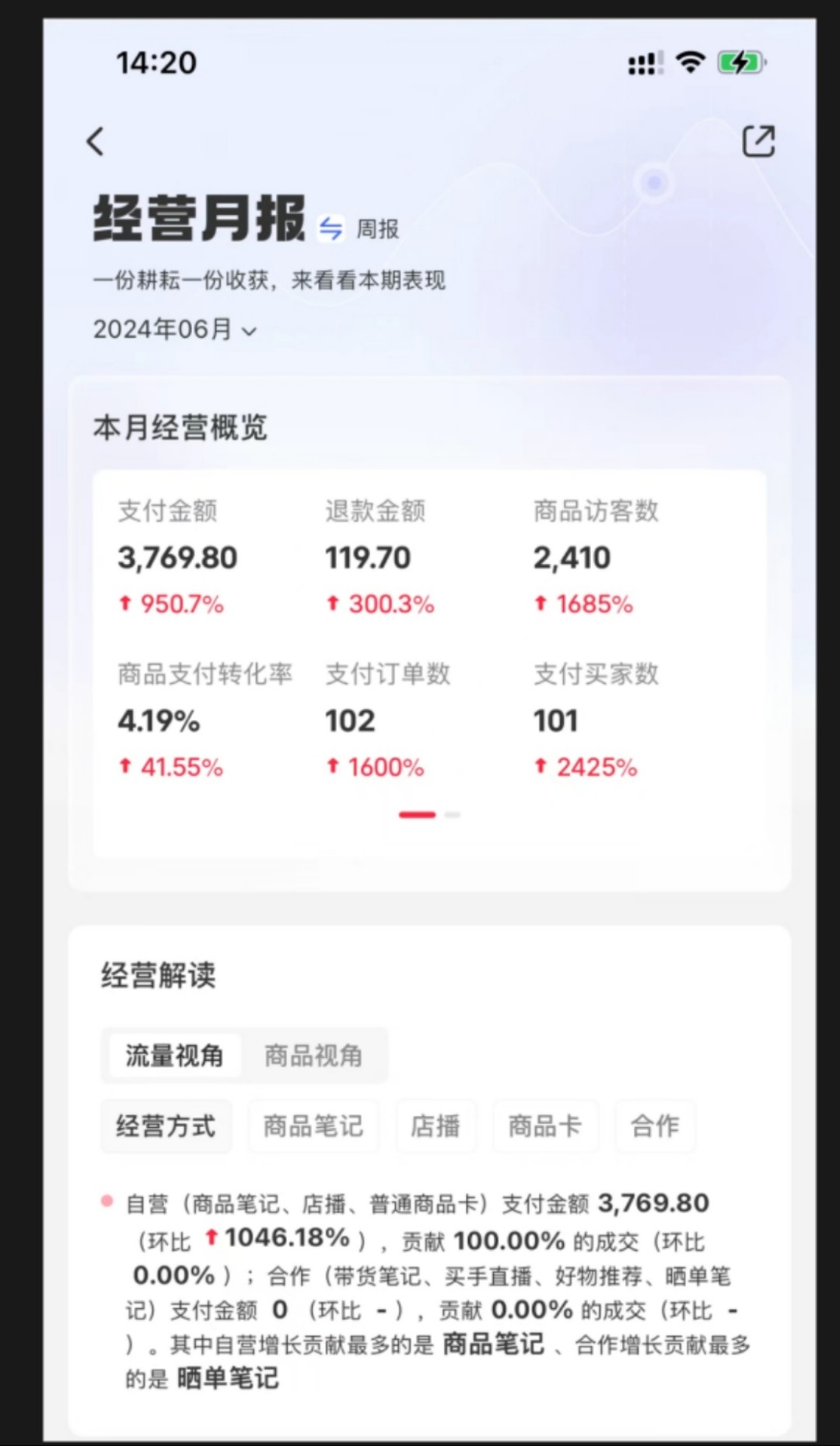Pick the 商品卡 chip
This screenshot has width=840, height=1446.
pos(544,1126)
